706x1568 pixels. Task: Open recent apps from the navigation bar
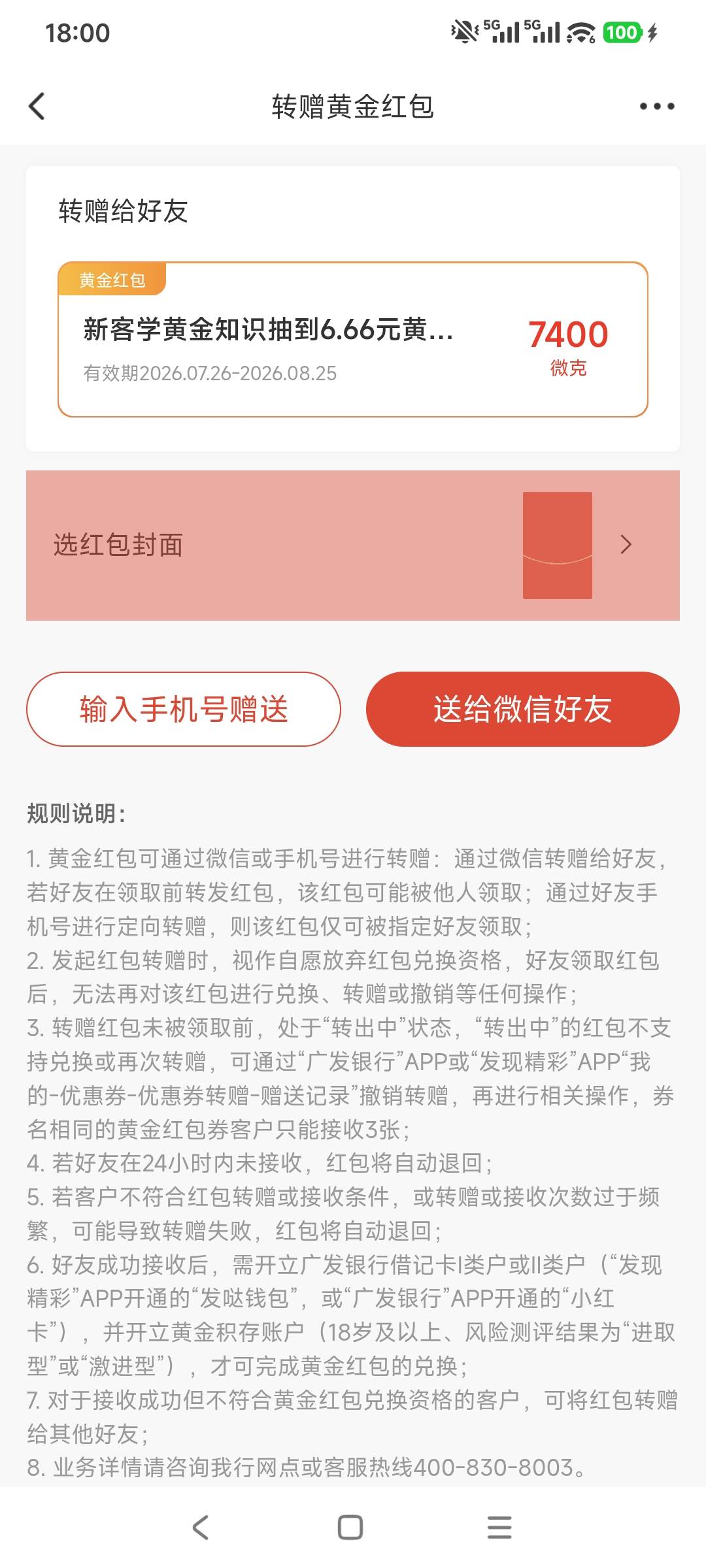499,1527
